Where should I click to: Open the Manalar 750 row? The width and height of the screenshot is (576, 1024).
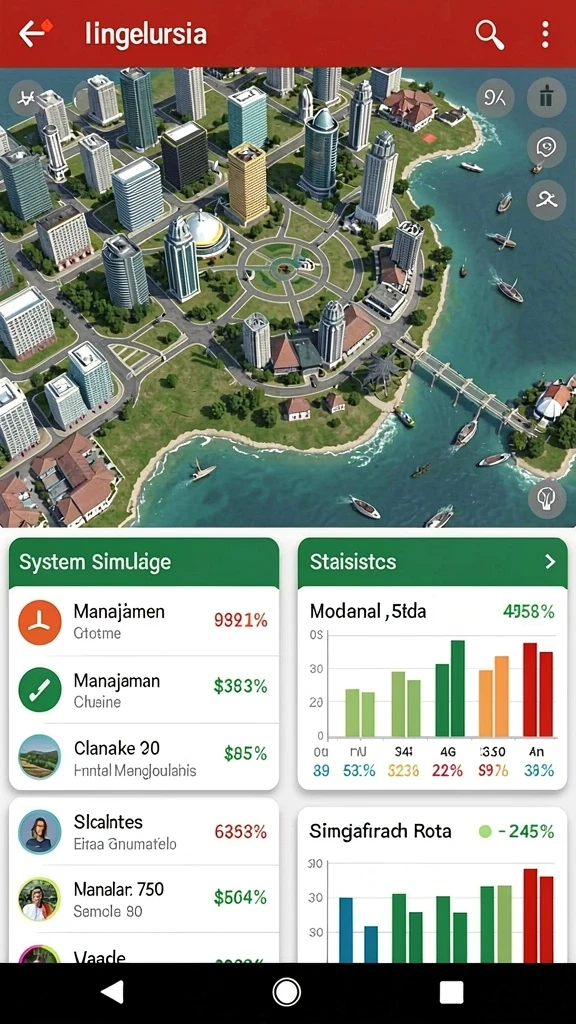tap(144, 899)
